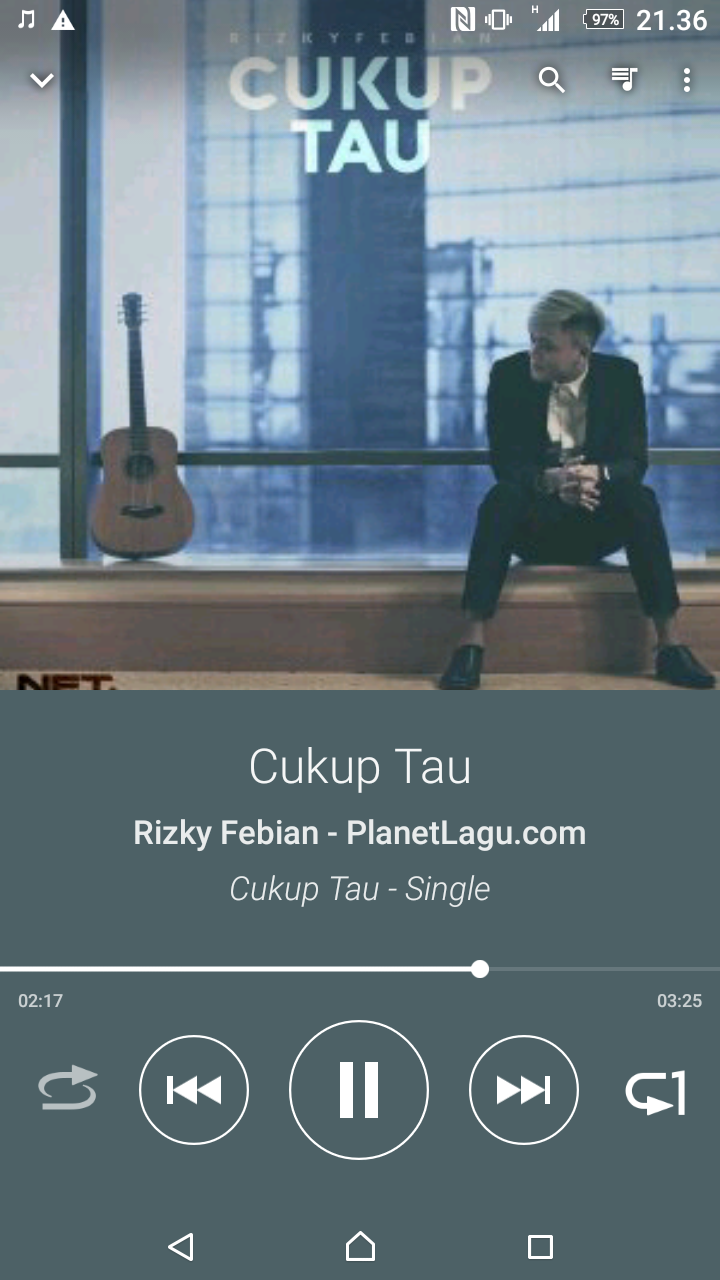720x1280 pixels.
Task: Open album Cukup Tau - Single
Action: (x=359, y=888)
